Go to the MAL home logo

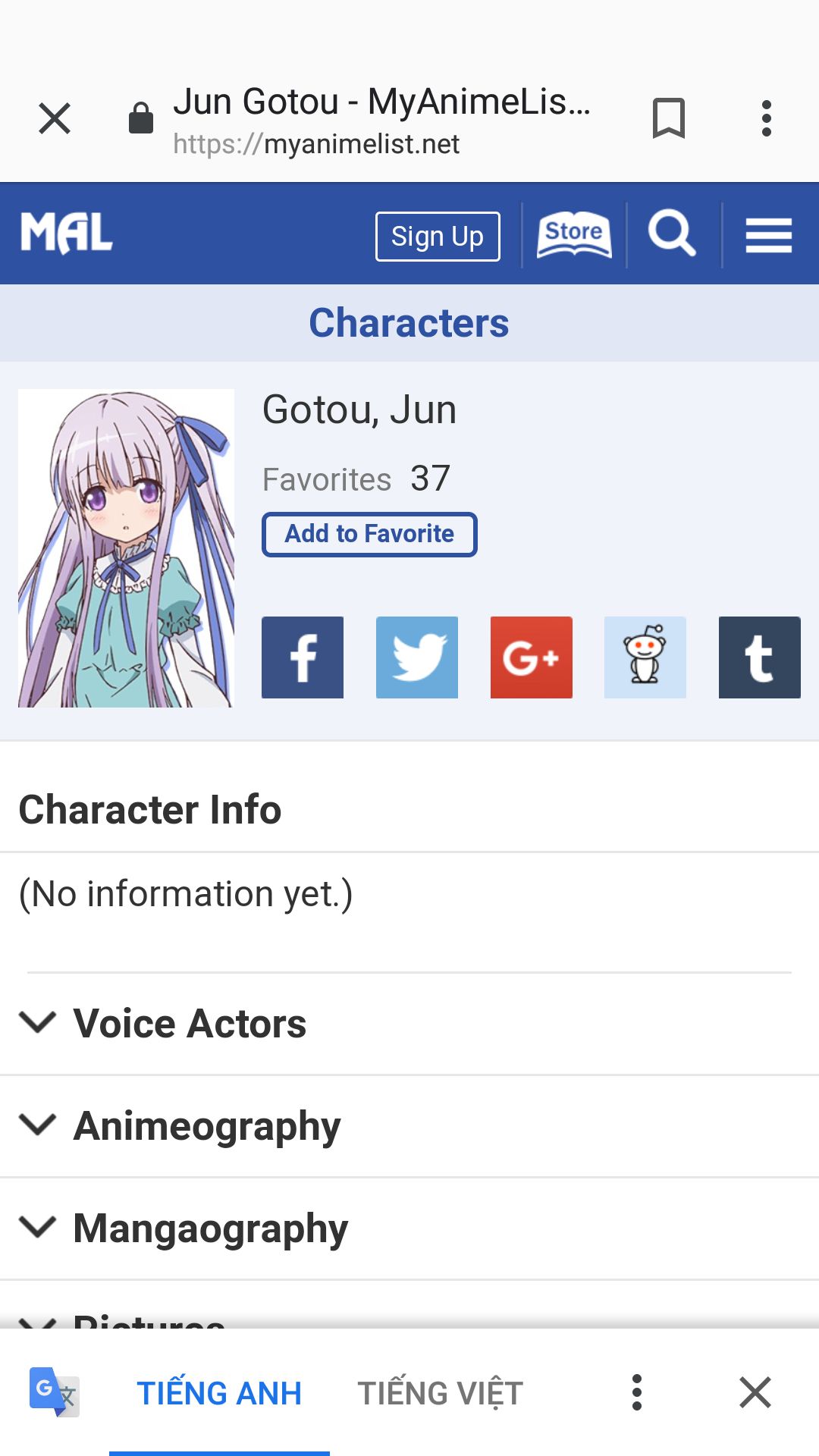[67, 233]
